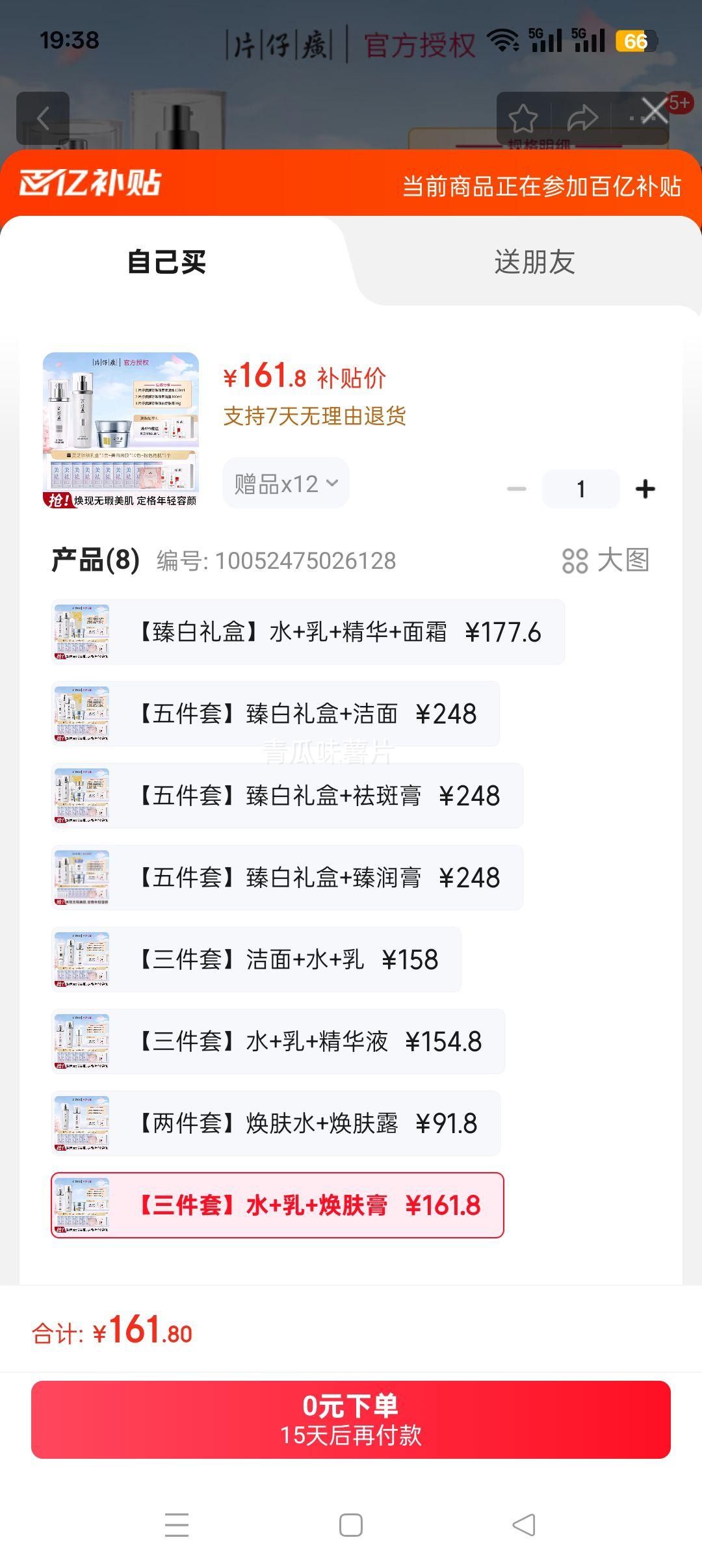Decrease quantity with the minus button
Viewport: 702px width, 1568px height.
(x=517, y=489)
